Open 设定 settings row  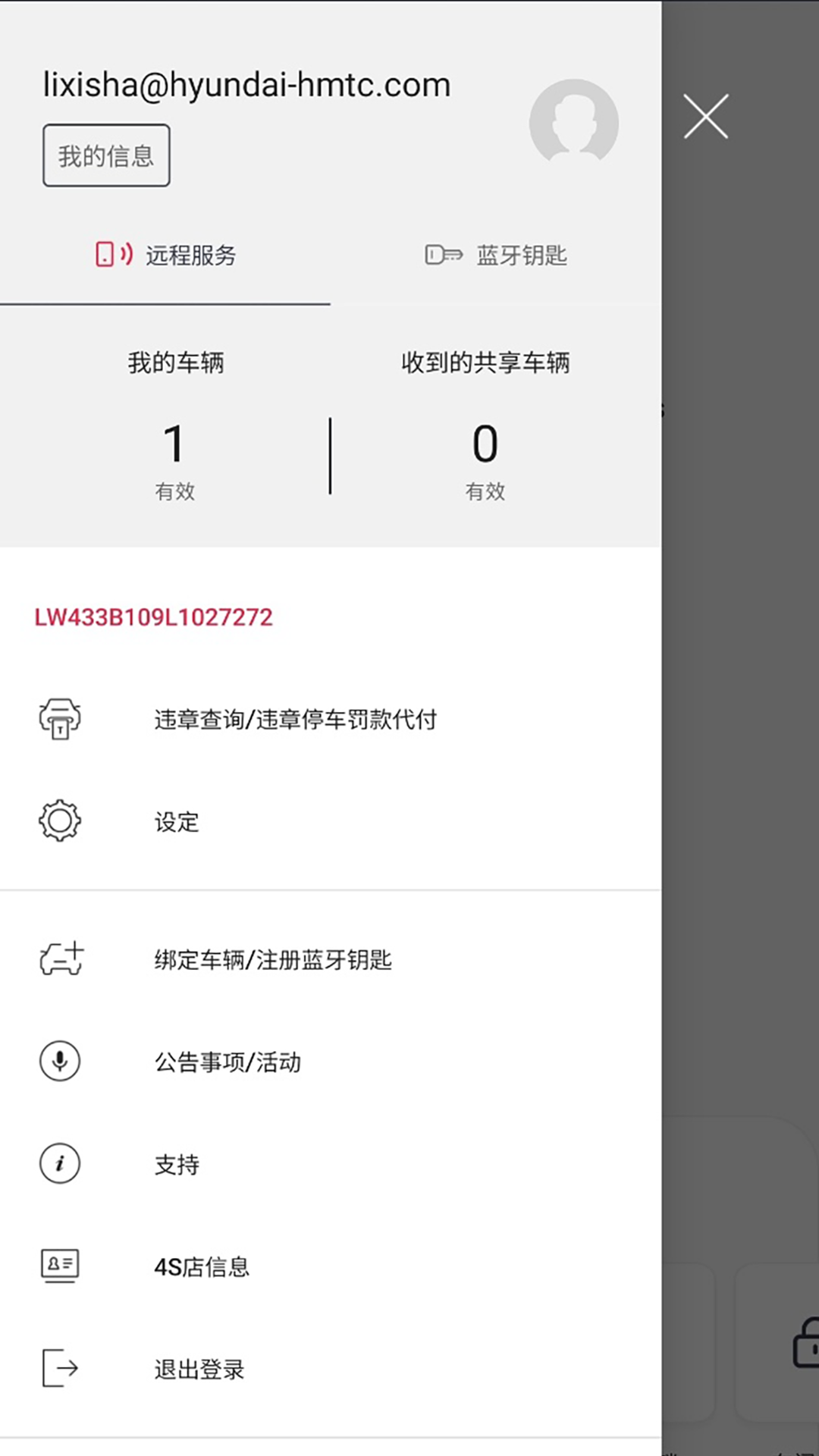coord(331,821)
